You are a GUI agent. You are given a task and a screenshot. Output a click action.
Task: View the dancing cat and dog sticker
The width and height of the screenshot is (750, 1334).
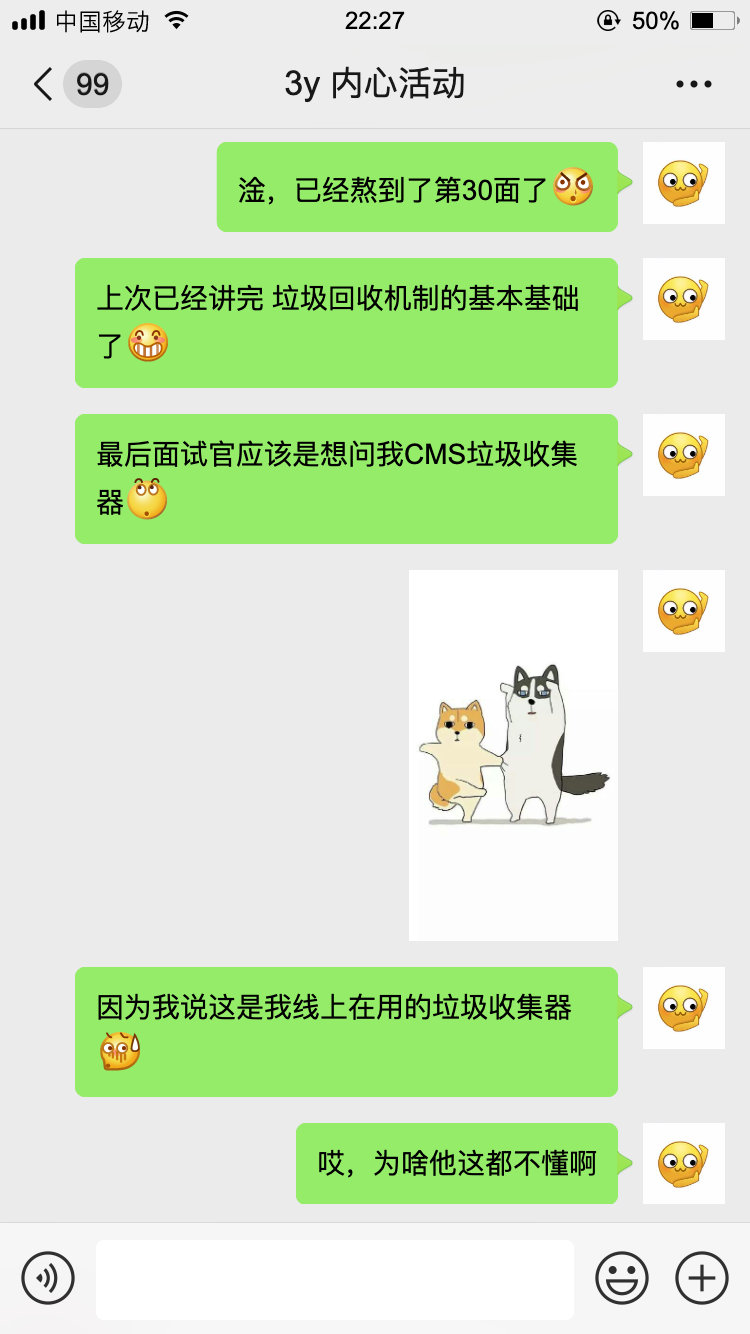tap(513, 755)
